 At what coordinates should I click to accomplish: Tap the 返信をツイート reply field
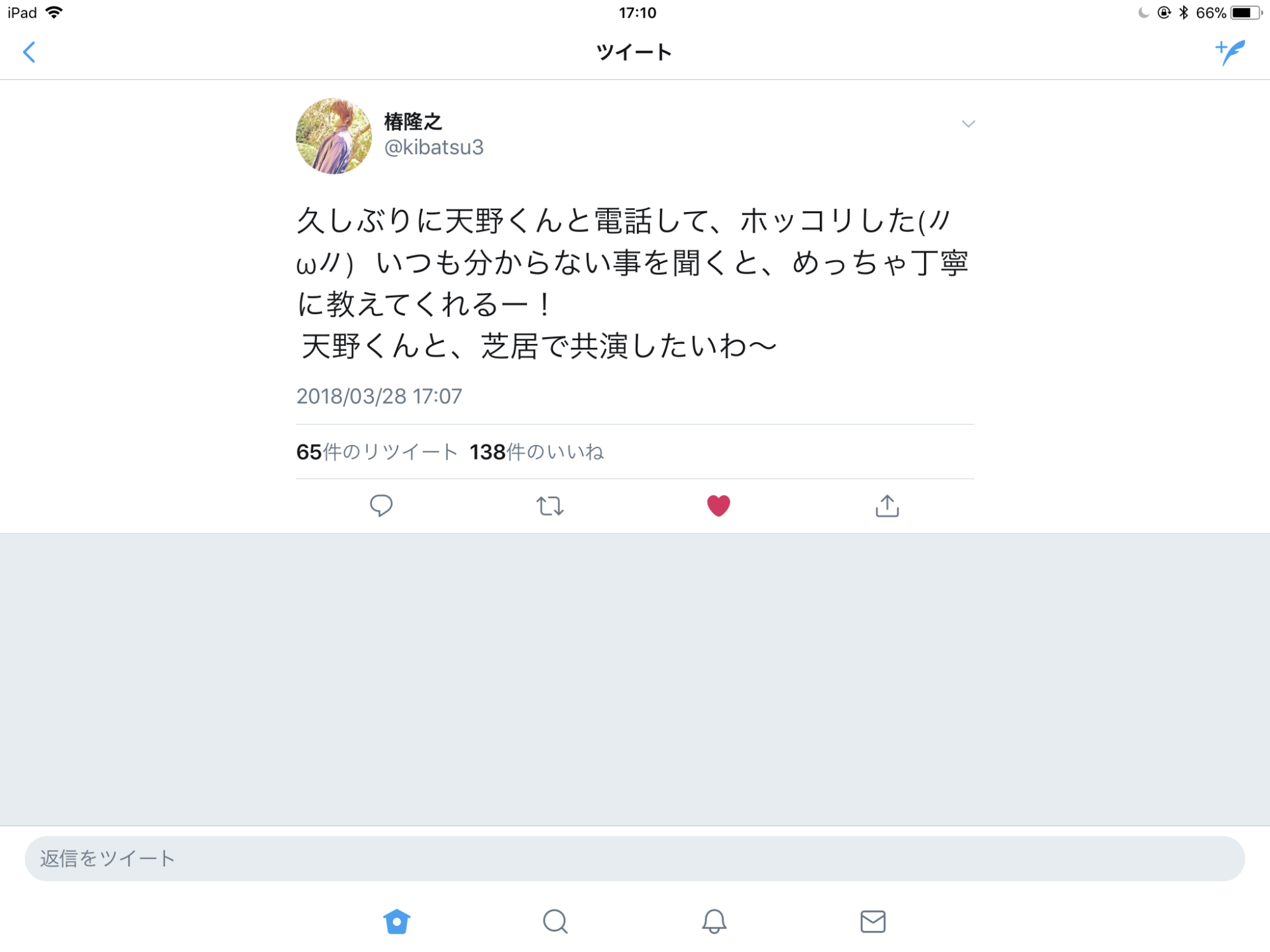635,858
